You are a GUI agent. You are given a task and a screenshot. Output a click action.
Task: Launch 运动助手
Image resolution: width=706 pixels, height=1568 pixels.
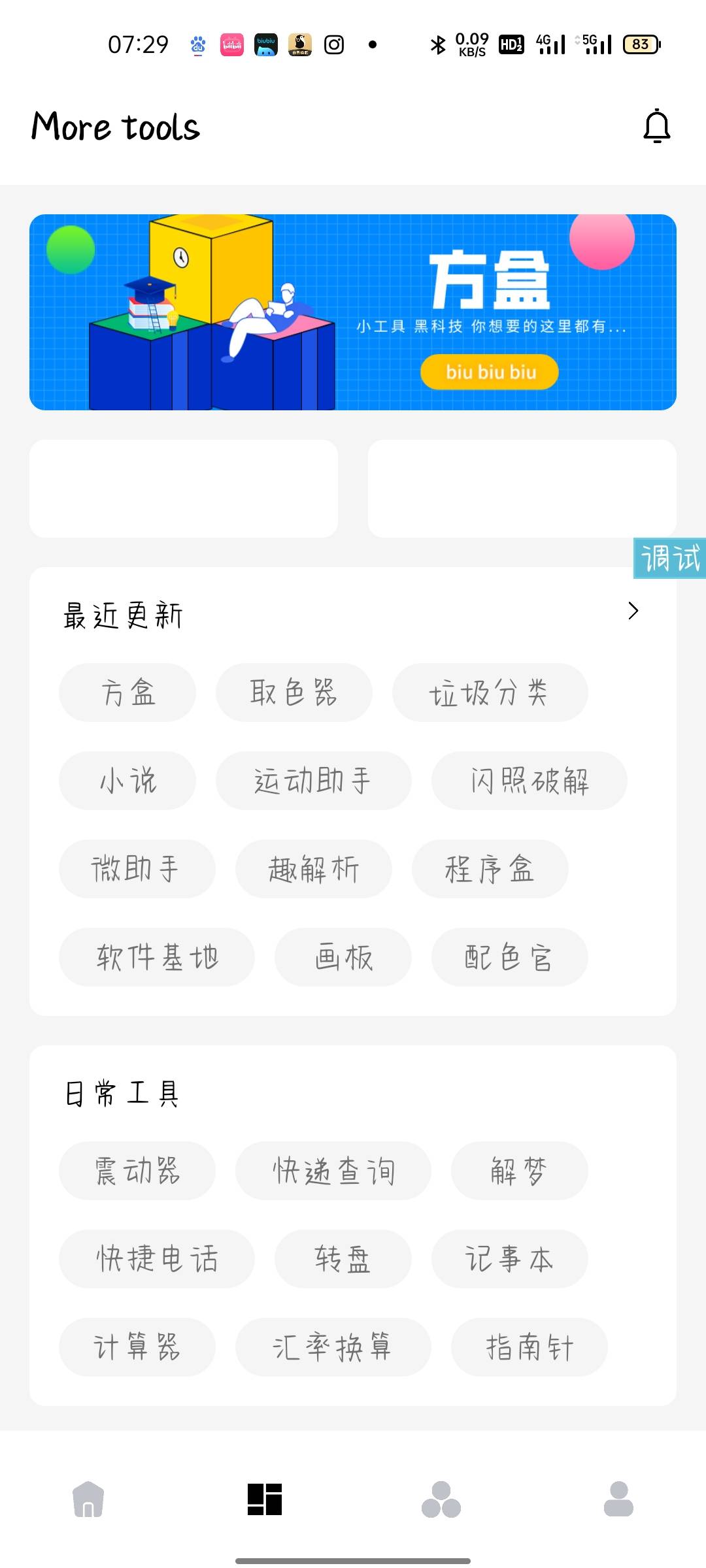click(313, 781)
